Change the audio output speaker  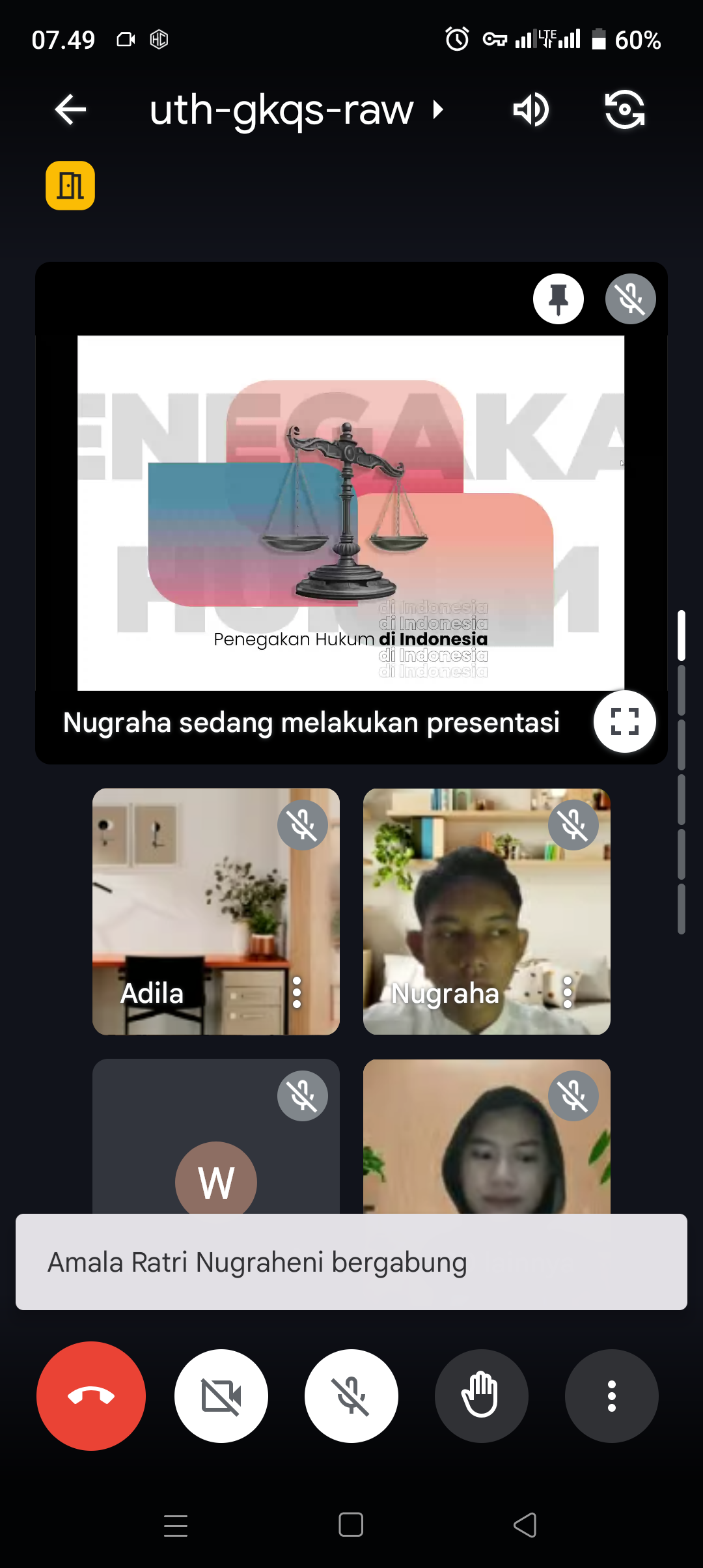[x=531, y=109]
